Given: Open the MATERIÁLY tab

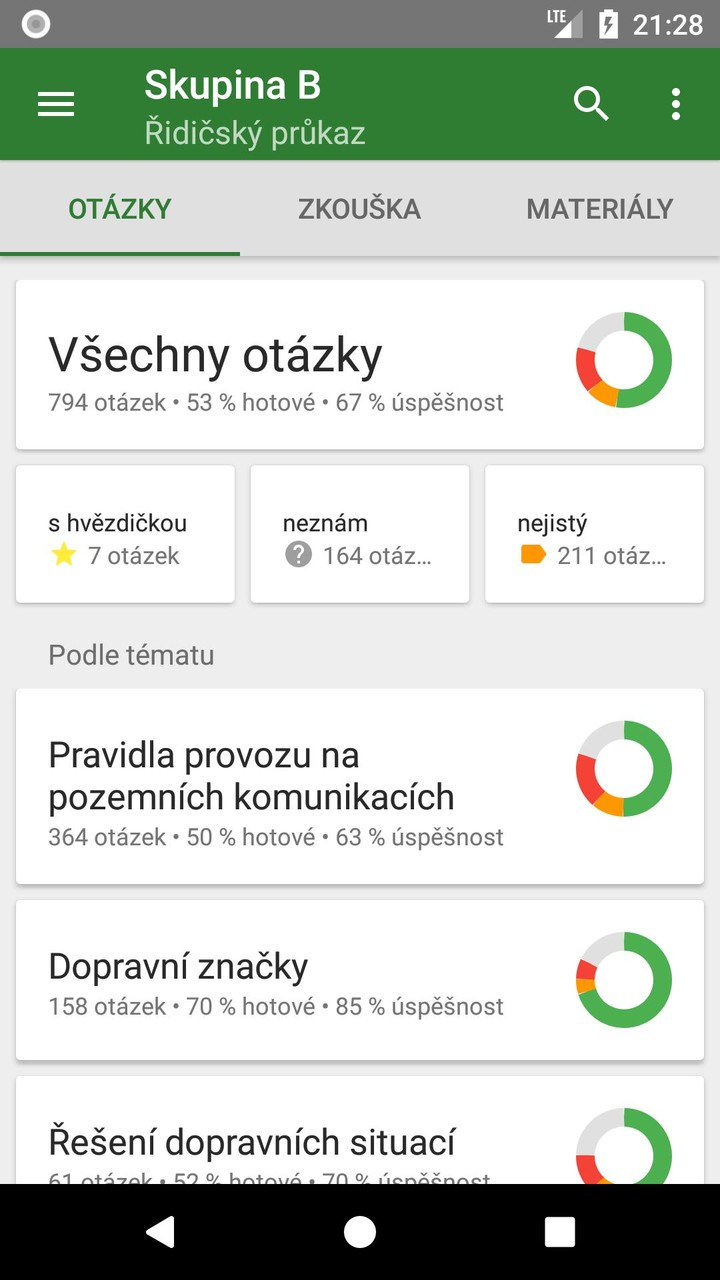Looking at the screenshot, I should (599, 208).
